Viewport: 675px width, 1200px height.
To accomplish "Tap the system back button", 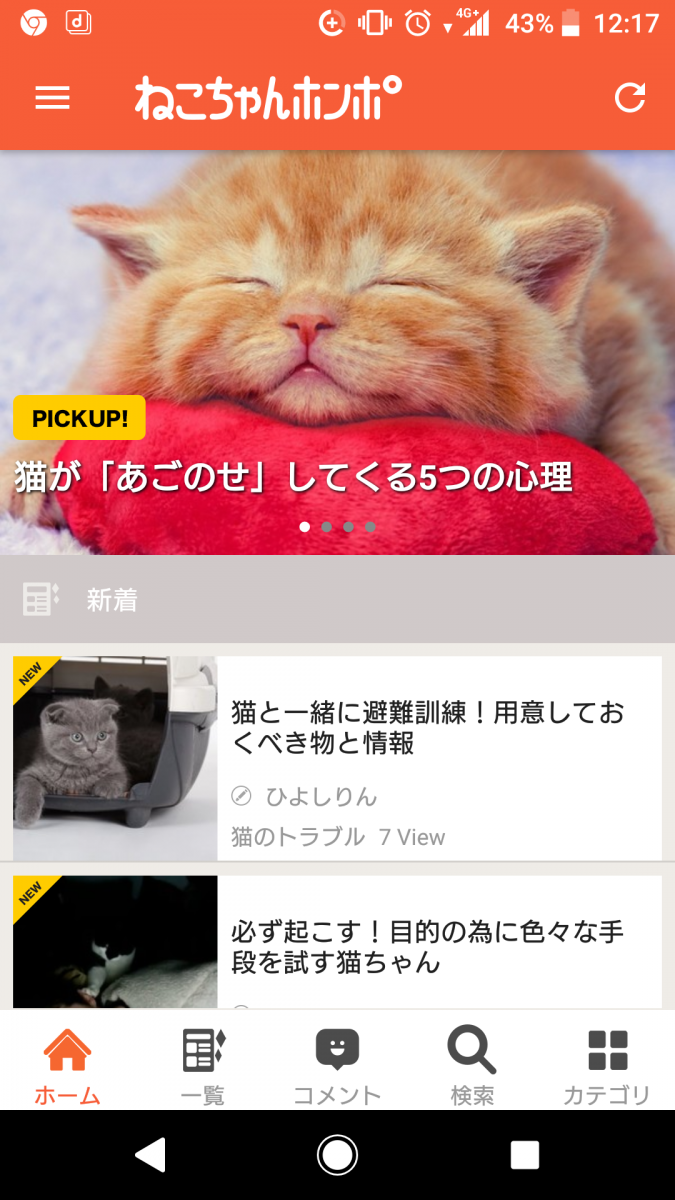I will (150, 1155).
